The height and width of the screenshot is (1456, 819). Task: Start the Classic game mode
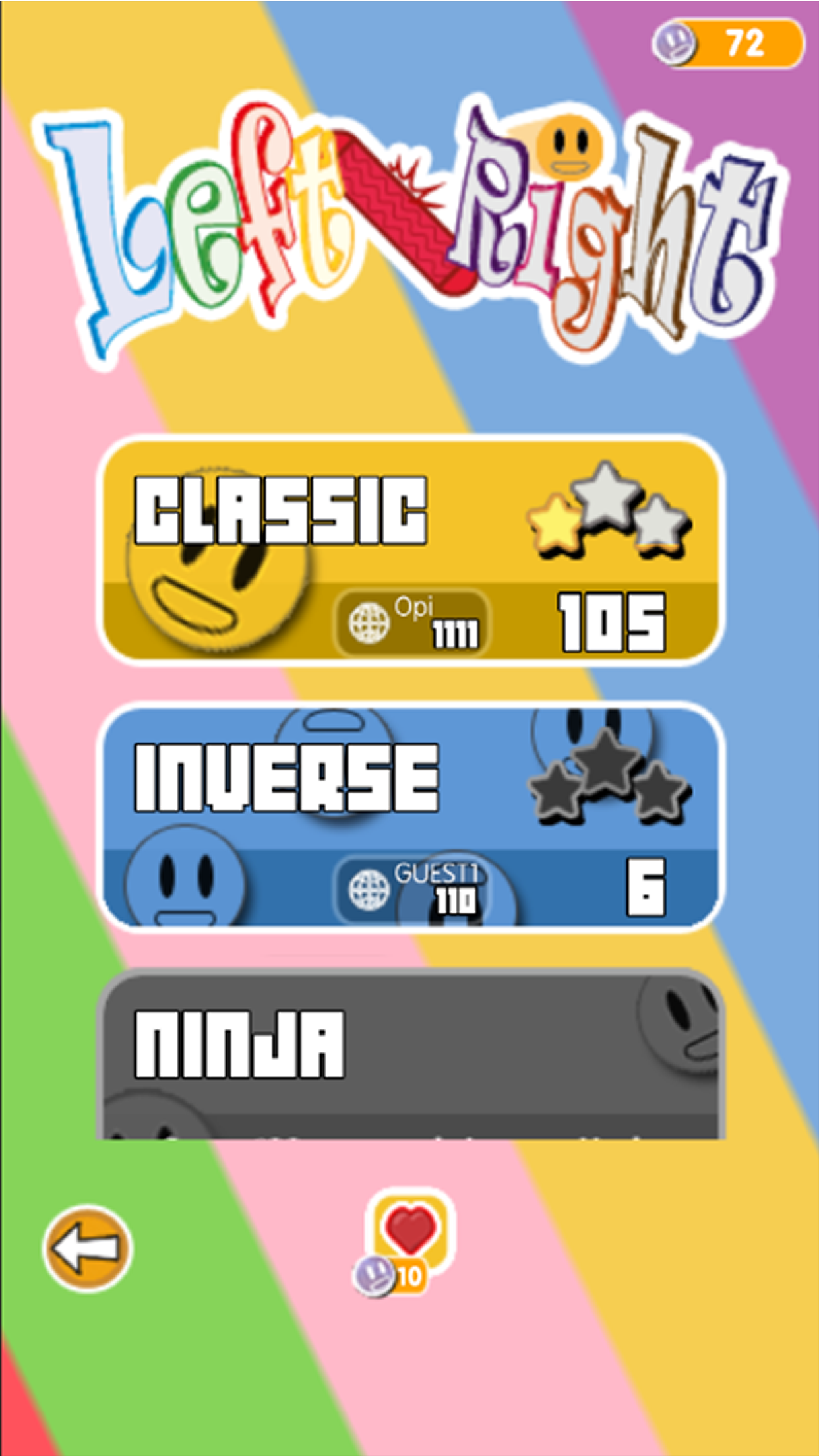click(x=410, y=549)
